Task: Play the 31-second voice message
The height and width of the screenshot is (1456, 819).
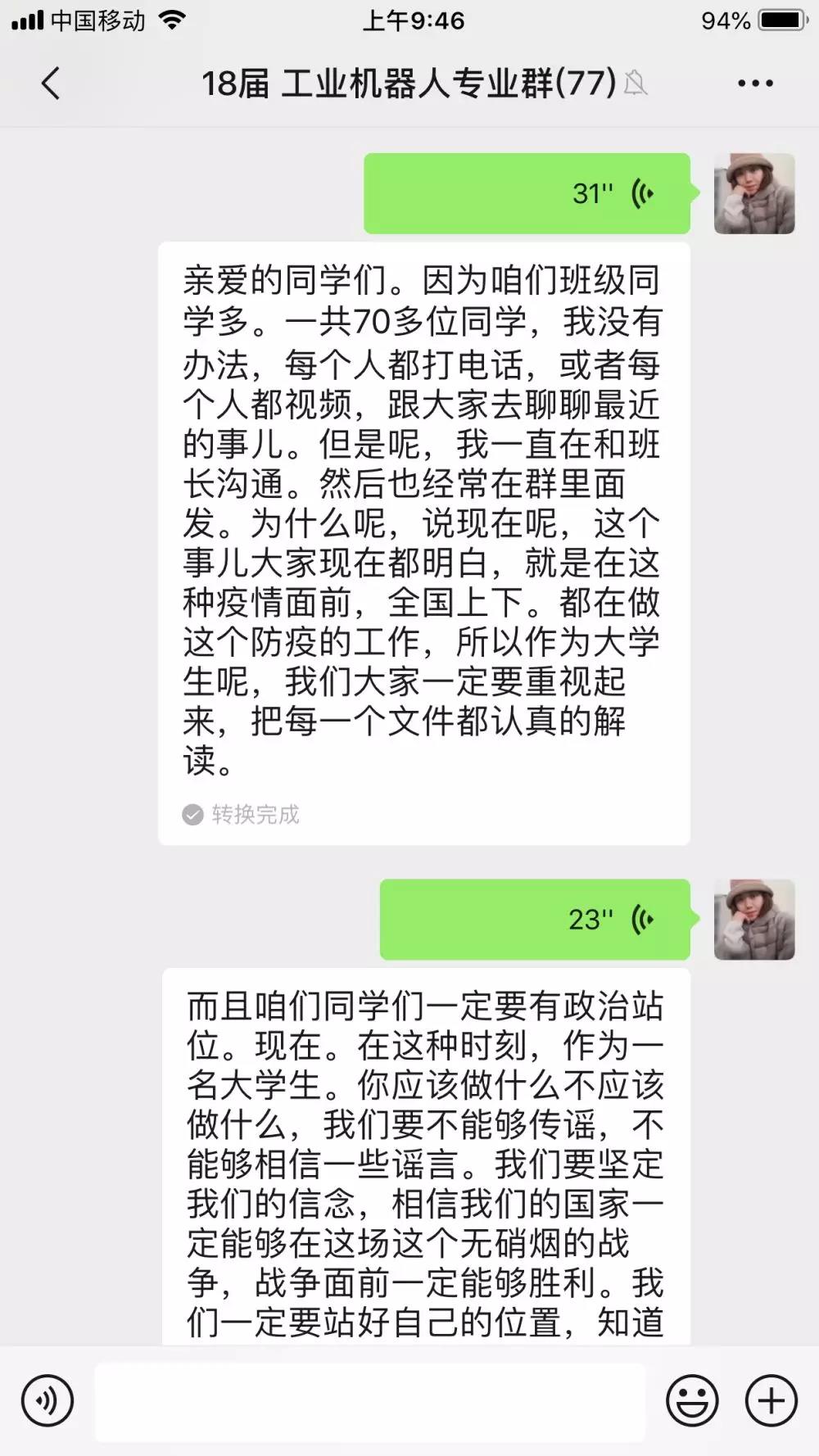Action: point(527,193)
